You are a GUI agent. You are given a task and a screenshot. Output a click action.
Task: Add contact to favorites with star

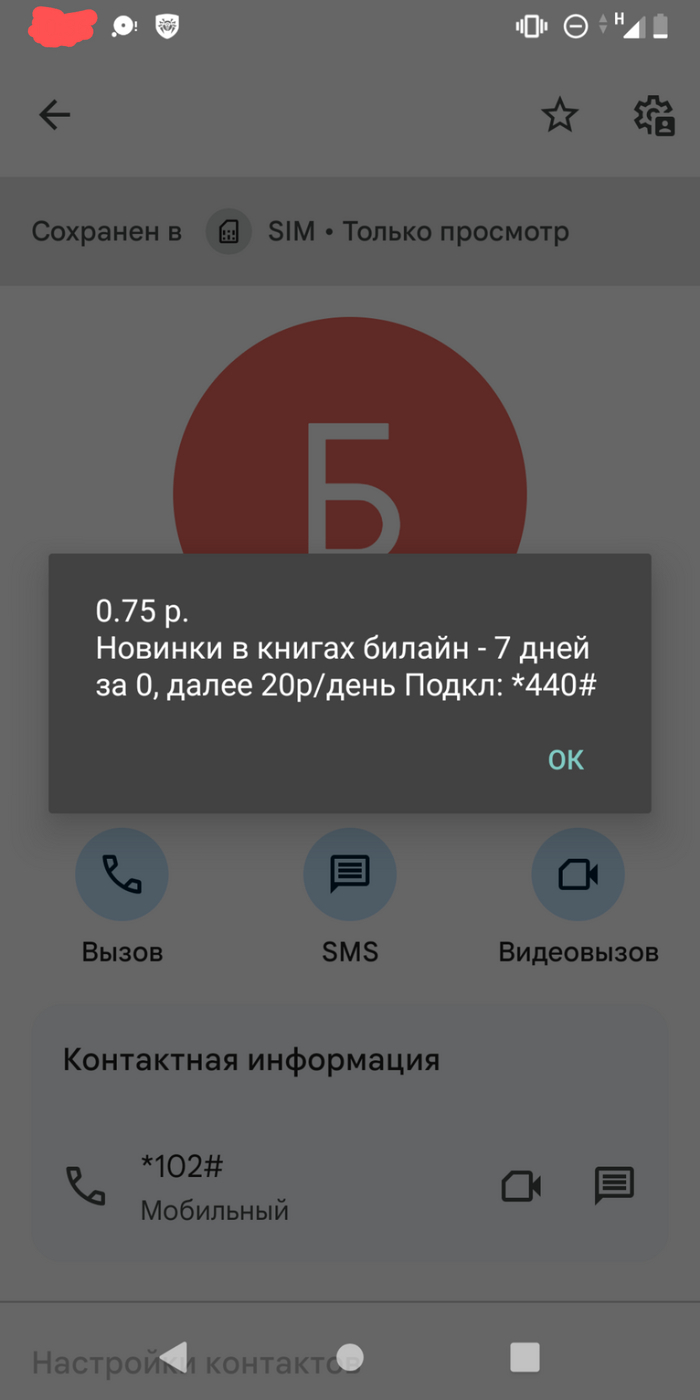pos(559,116)
